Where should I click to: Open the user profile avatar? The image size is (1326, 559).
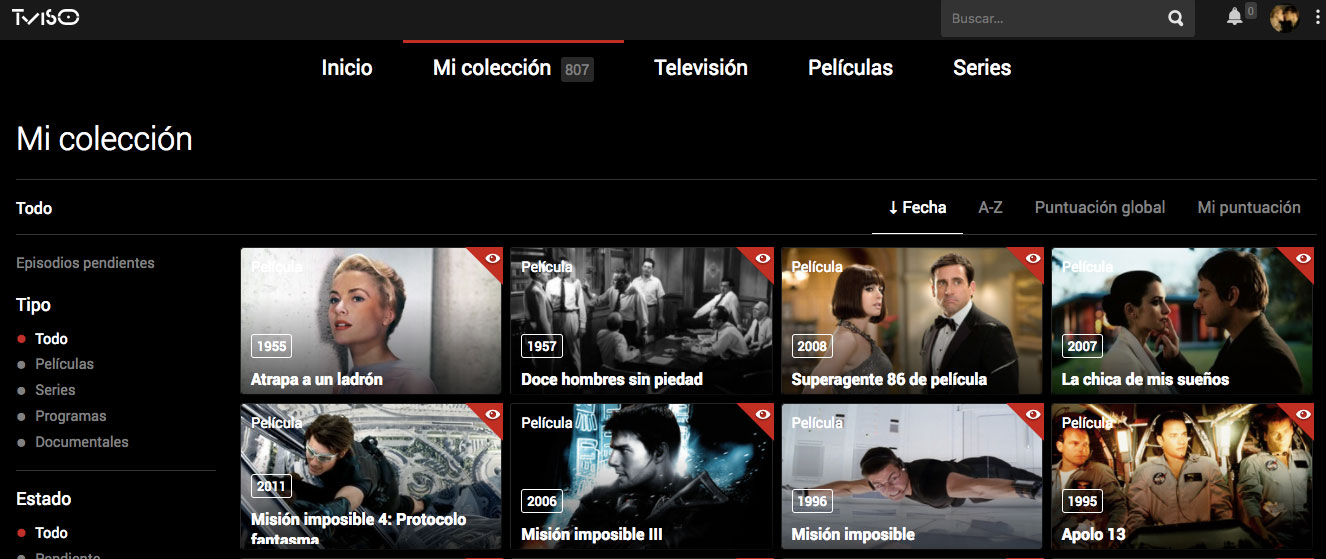coord(1284,17)
